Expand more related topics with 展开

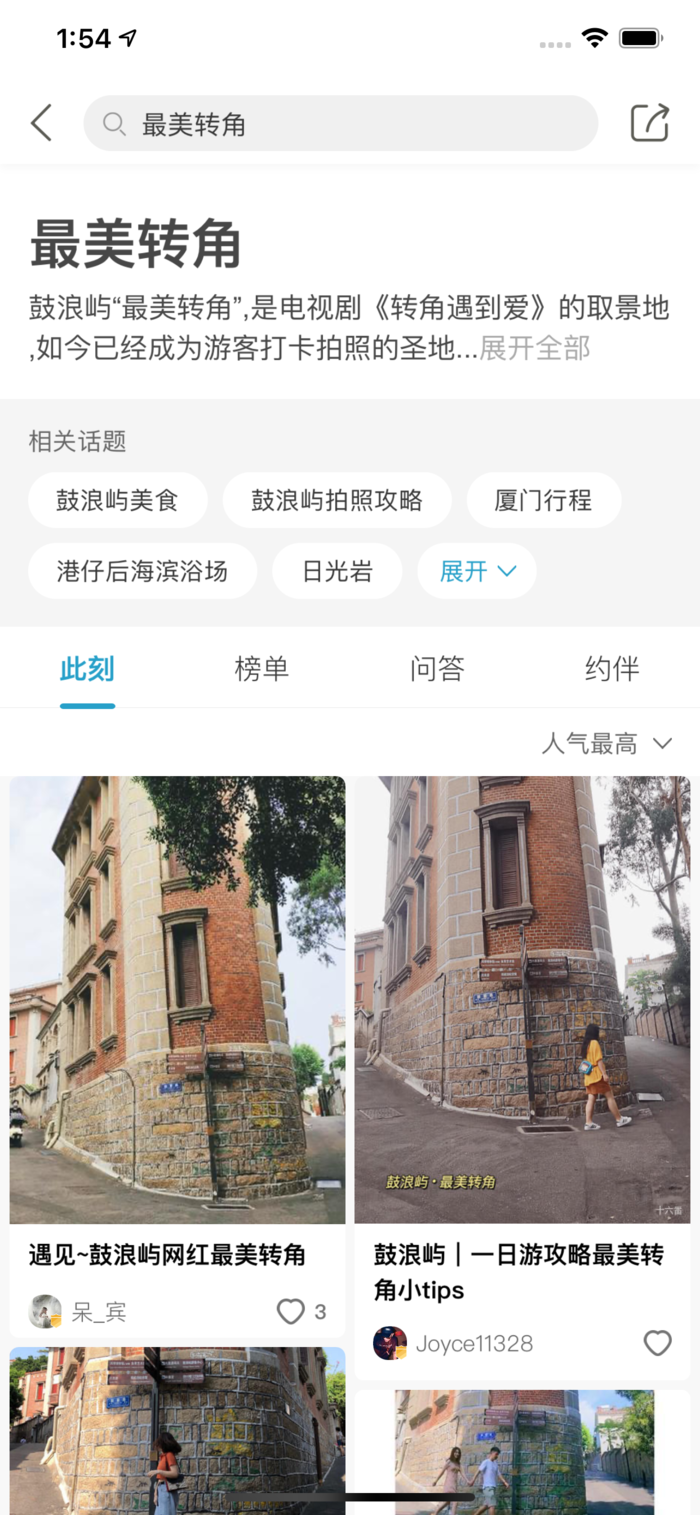point(477,571)
